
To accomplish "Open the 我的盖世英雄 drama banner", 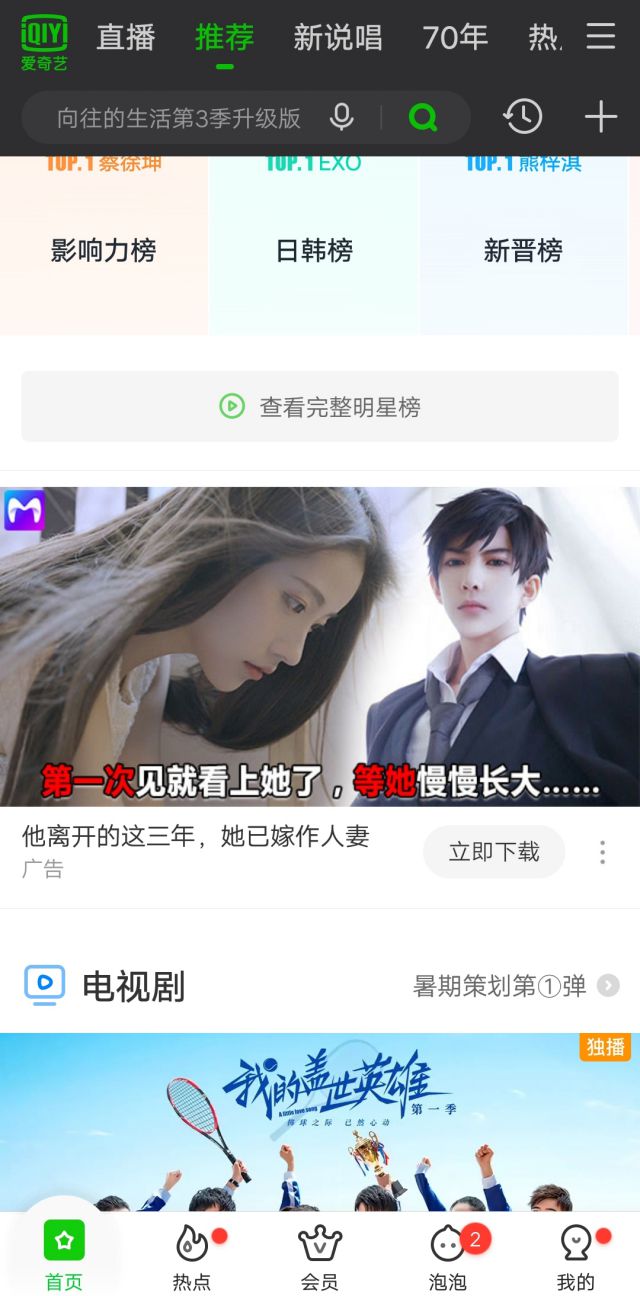I will point(320,1120).
